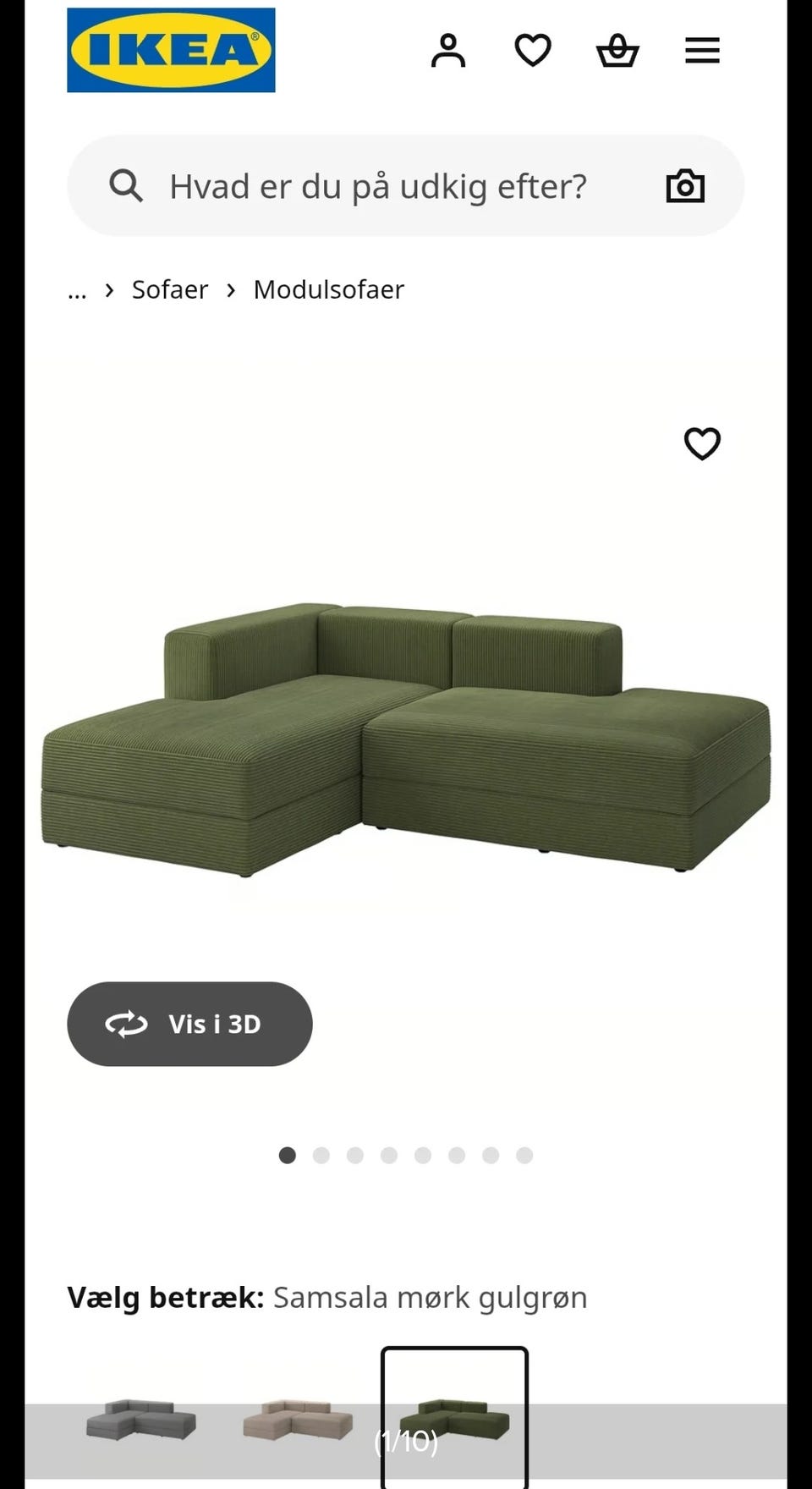Save this green sofa to favourites
Viewport: 812px width, 1489px height.
(x=702, y=443)
